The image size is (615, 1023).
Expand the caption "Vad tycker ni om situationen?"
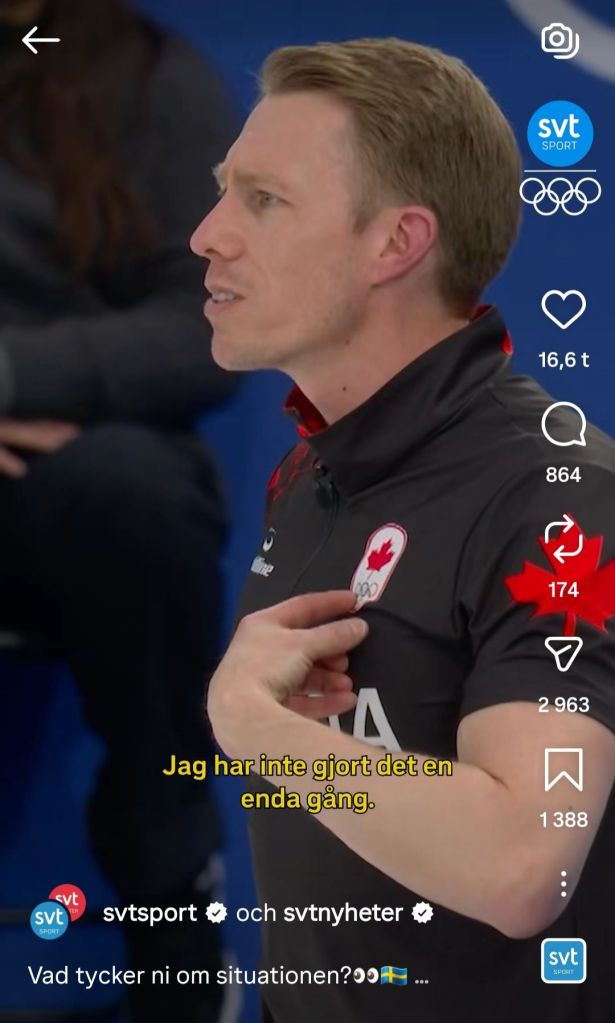pyautogui.click(x=421, y=976)
